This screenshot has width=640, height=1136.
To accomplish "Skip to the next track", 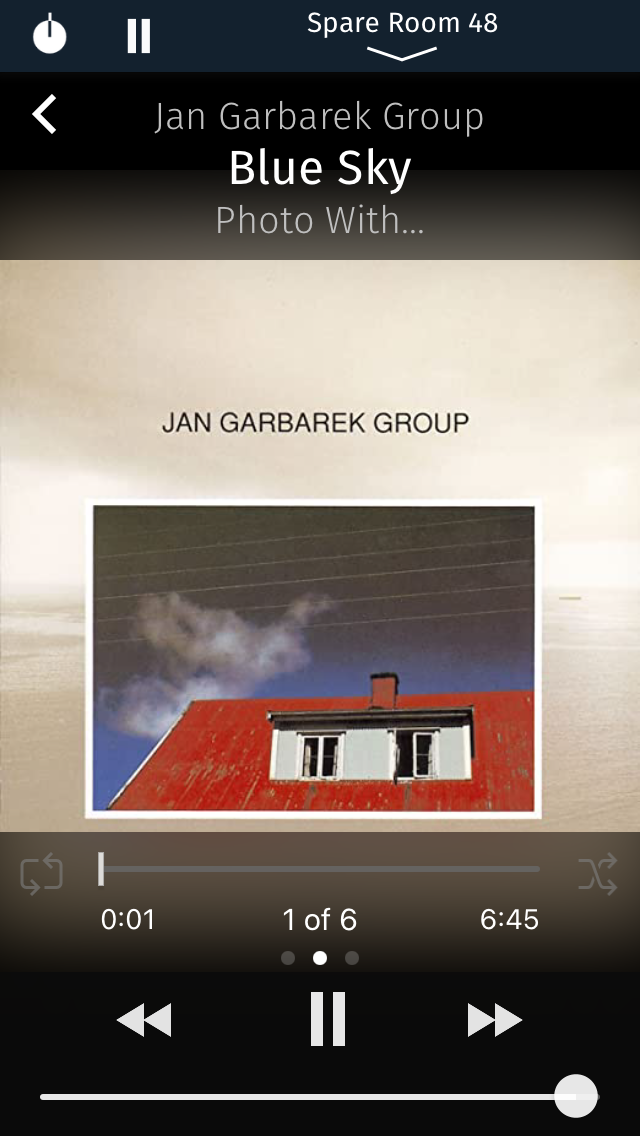I will click(495, 1019).
